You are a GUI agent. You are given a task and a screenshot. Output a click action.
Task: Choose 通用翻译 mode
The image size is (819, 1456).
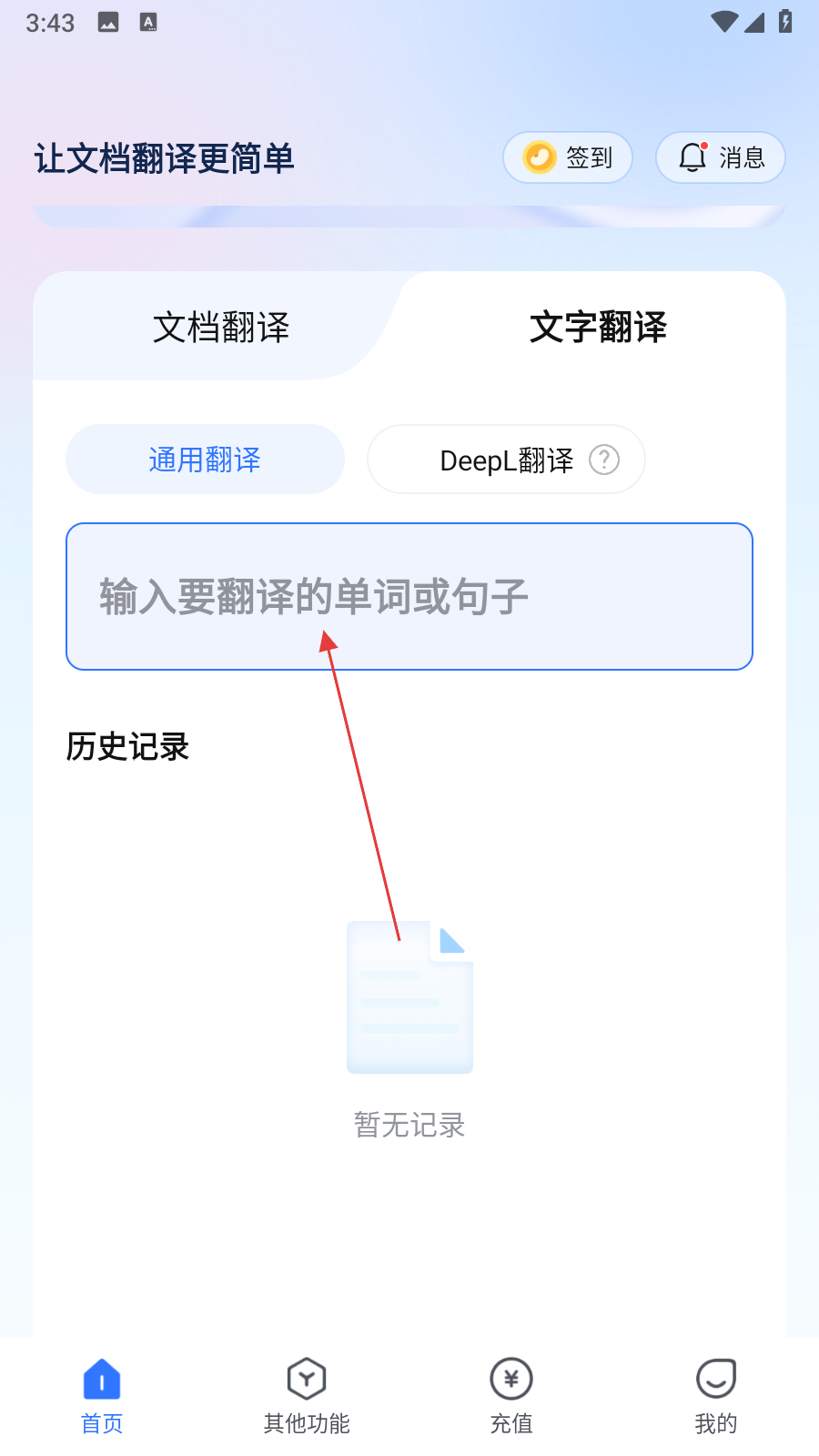point(205,460)
